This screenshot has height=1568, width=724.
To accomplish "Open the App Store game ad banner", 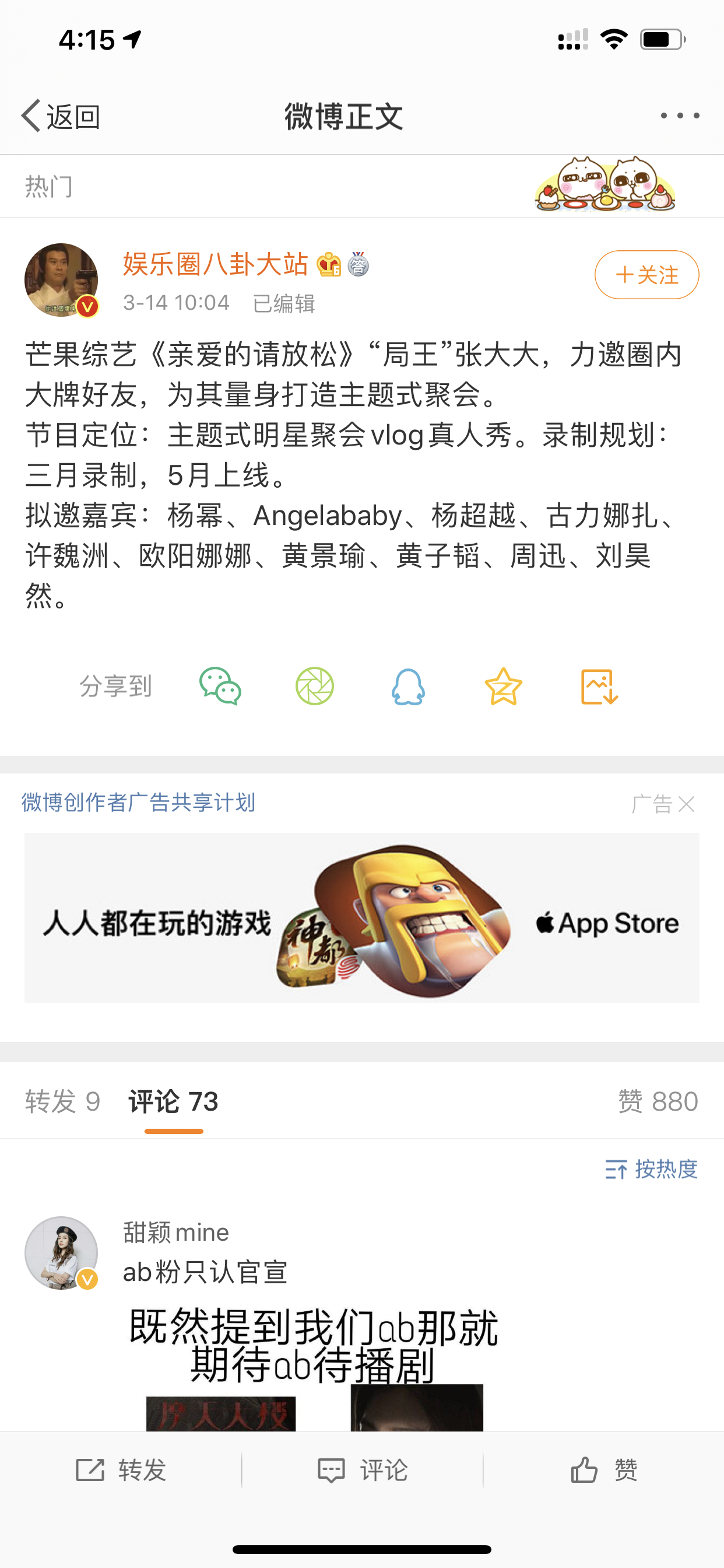I will [362, 918].
